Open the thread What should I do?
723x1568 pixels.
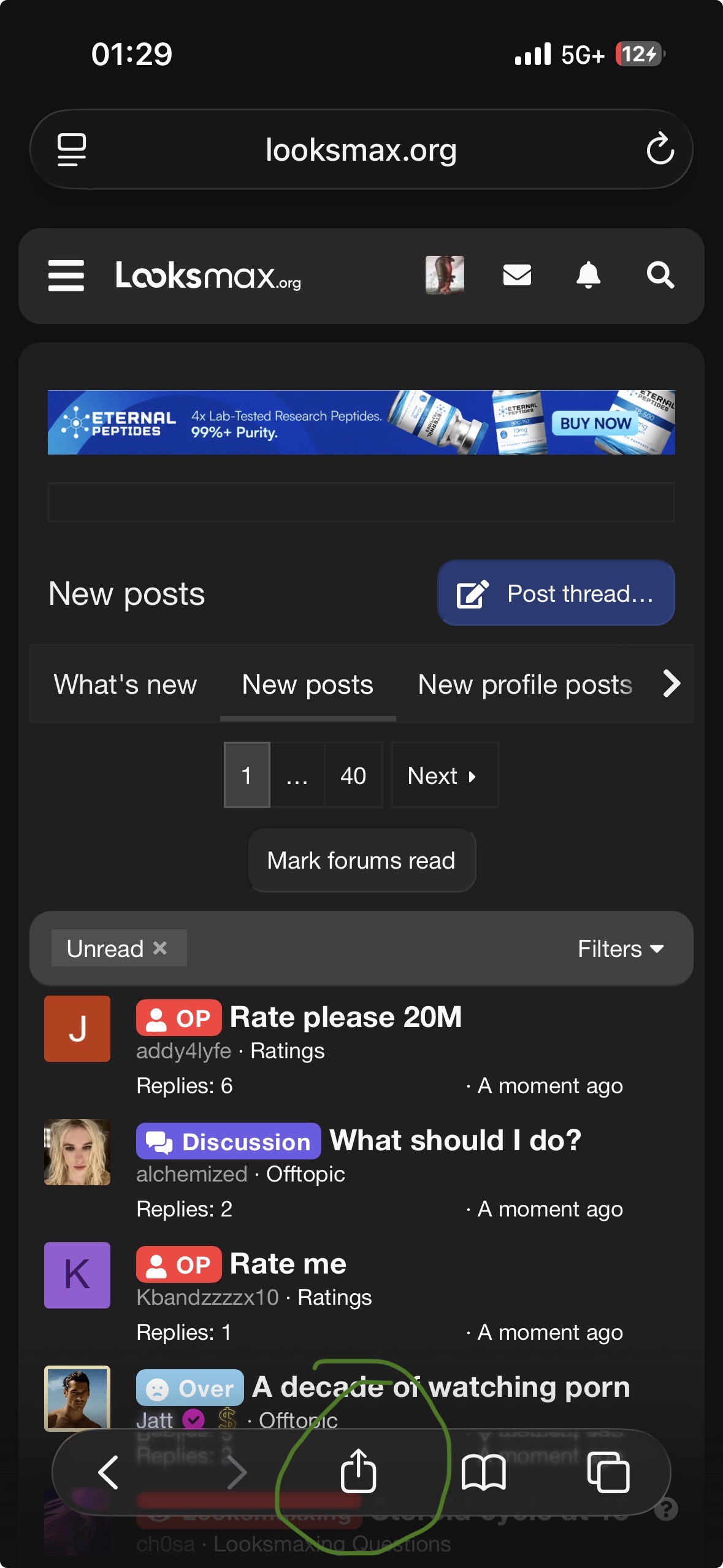[455, 1141]
